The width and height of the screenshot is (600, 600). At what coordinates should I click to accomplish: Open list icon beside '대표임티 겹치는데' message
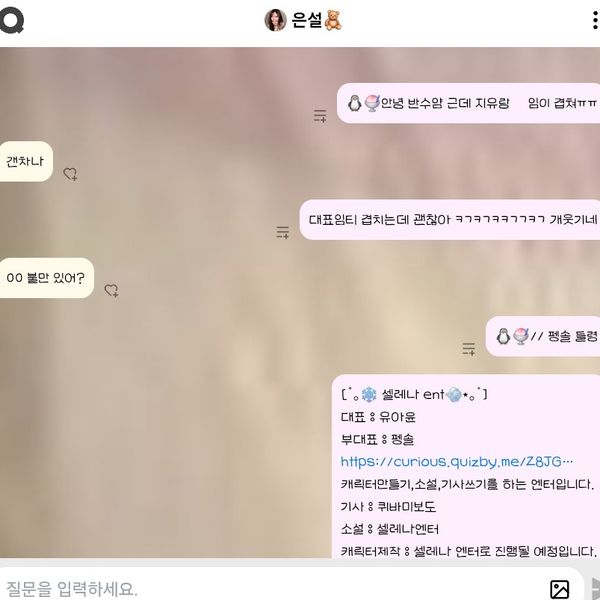[283, 233]
